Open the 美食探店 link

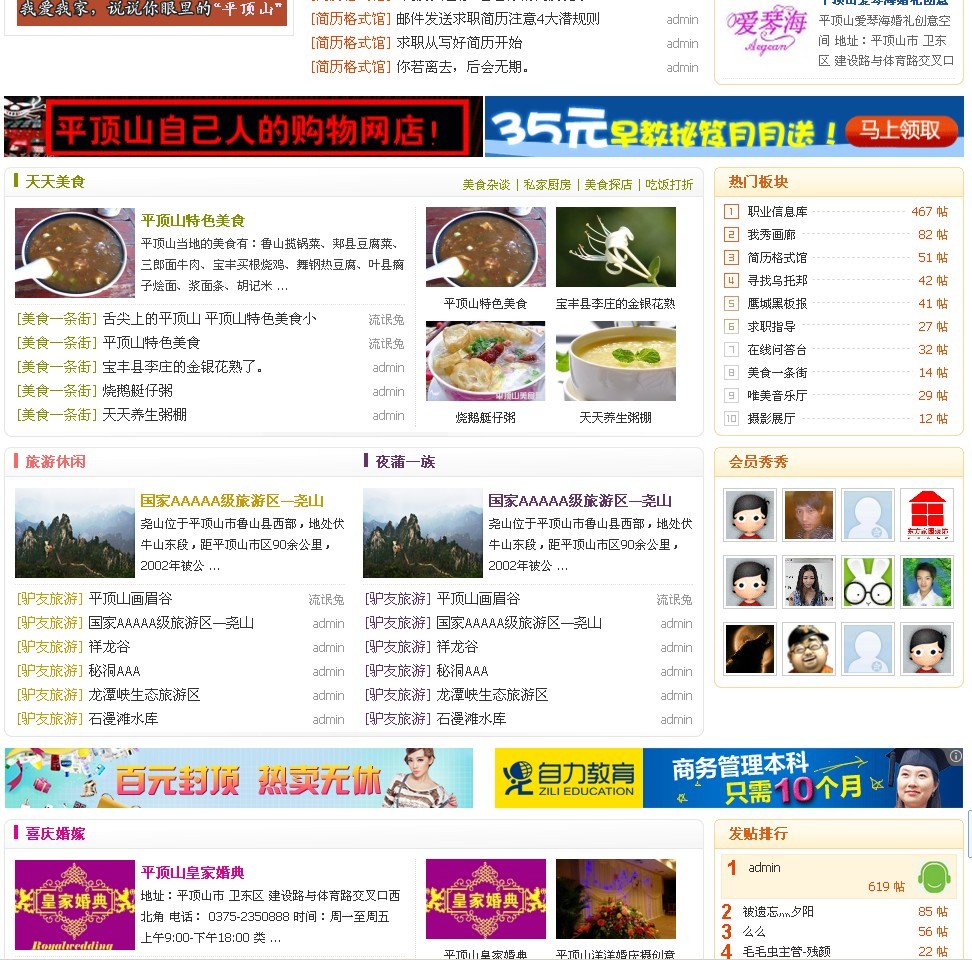point(608,185)
